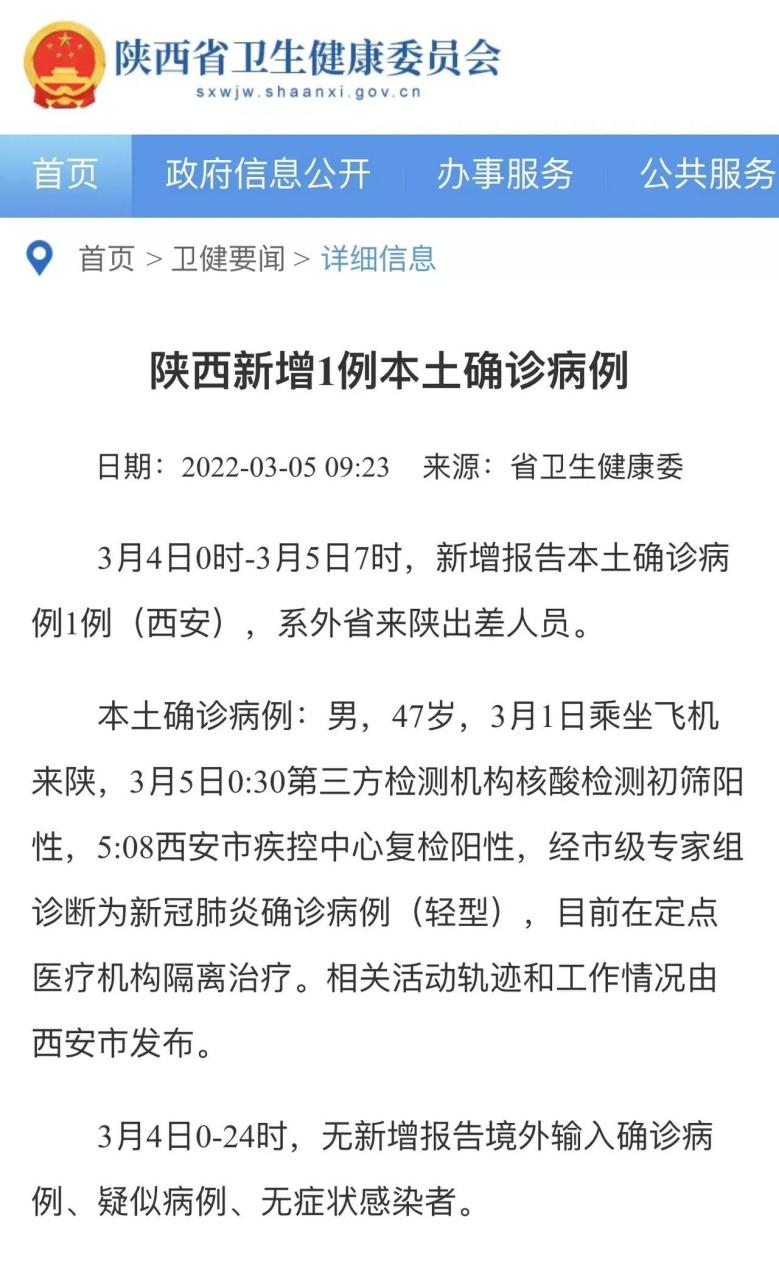779x1280 pixels.
Task: Go to 公共服务 tab
Action: (x=707, y=175)
